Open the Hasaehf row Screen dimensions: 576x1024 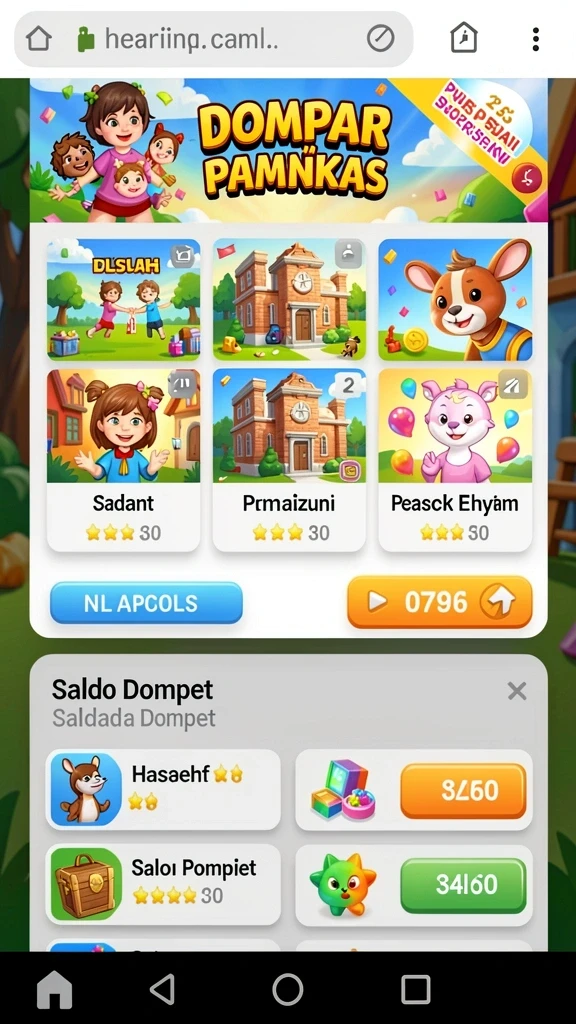coord(163,789)
